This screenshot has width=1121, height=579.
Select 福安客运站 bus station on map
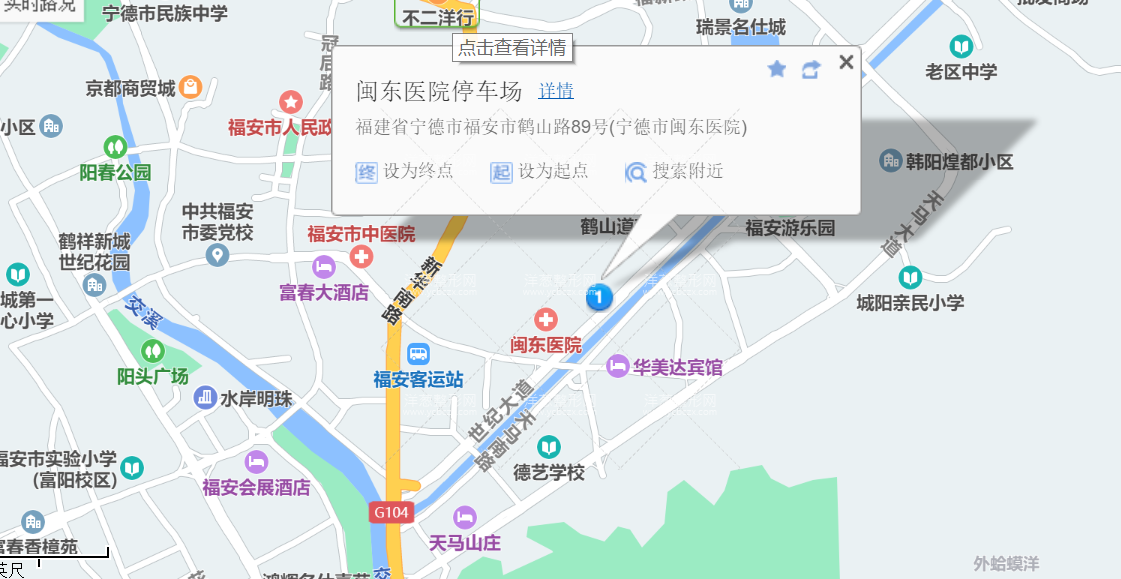point(418,354)
